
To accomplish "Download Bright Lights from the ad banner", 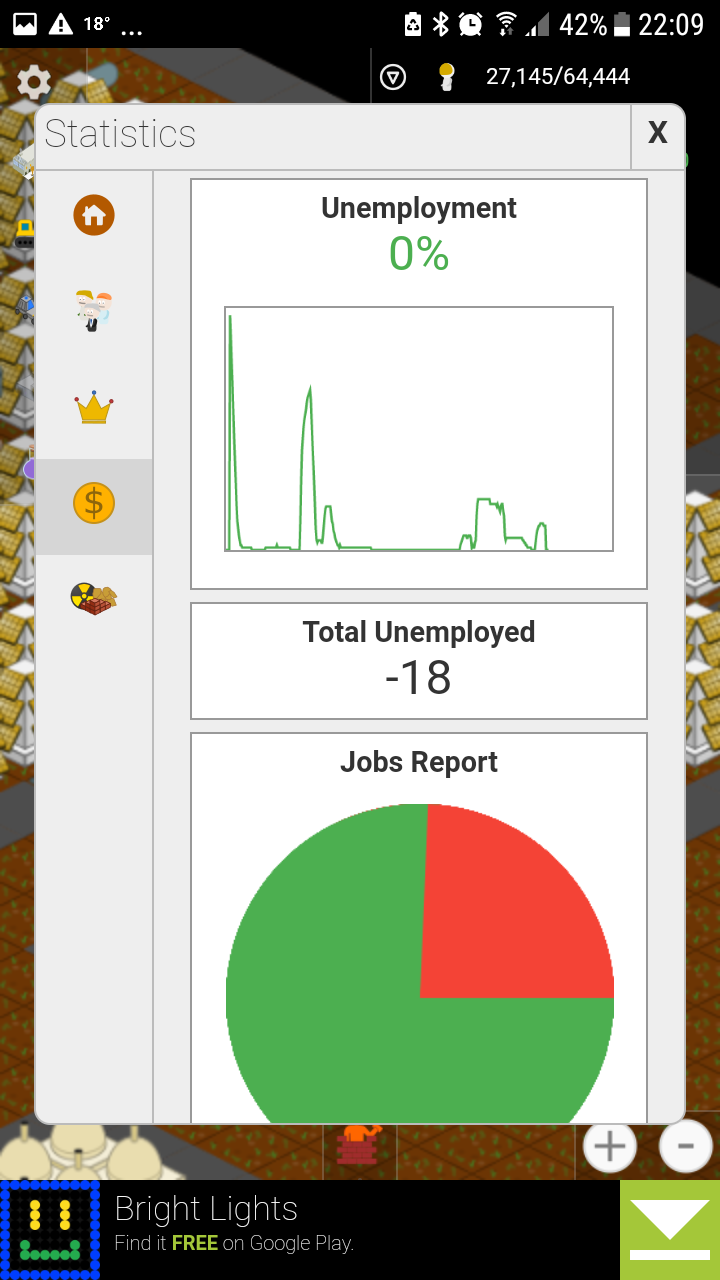I will pos(670,1230).
